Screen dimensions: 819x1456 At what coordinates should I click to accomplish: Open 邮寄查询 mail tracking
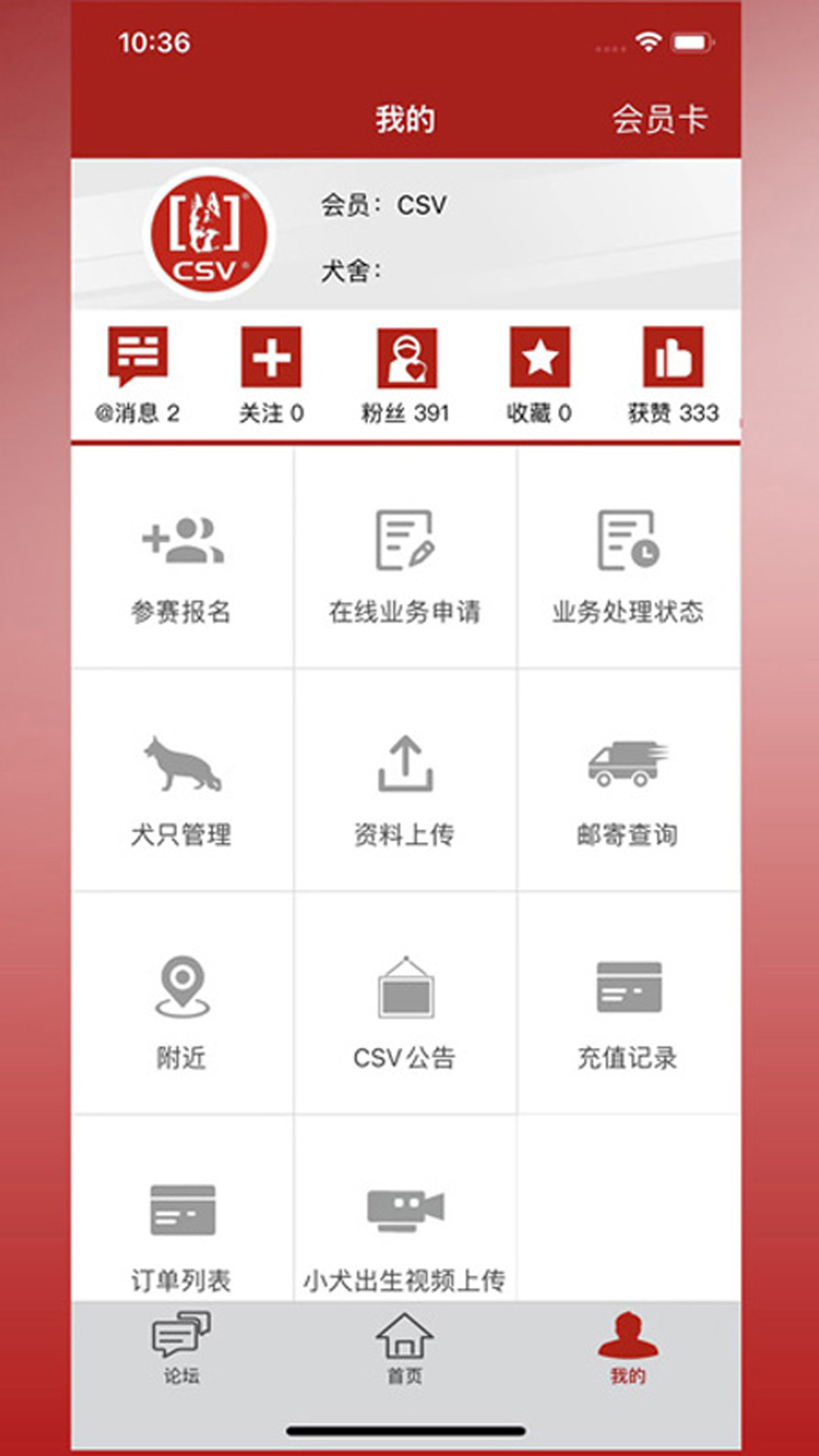[x=629, y=780]
